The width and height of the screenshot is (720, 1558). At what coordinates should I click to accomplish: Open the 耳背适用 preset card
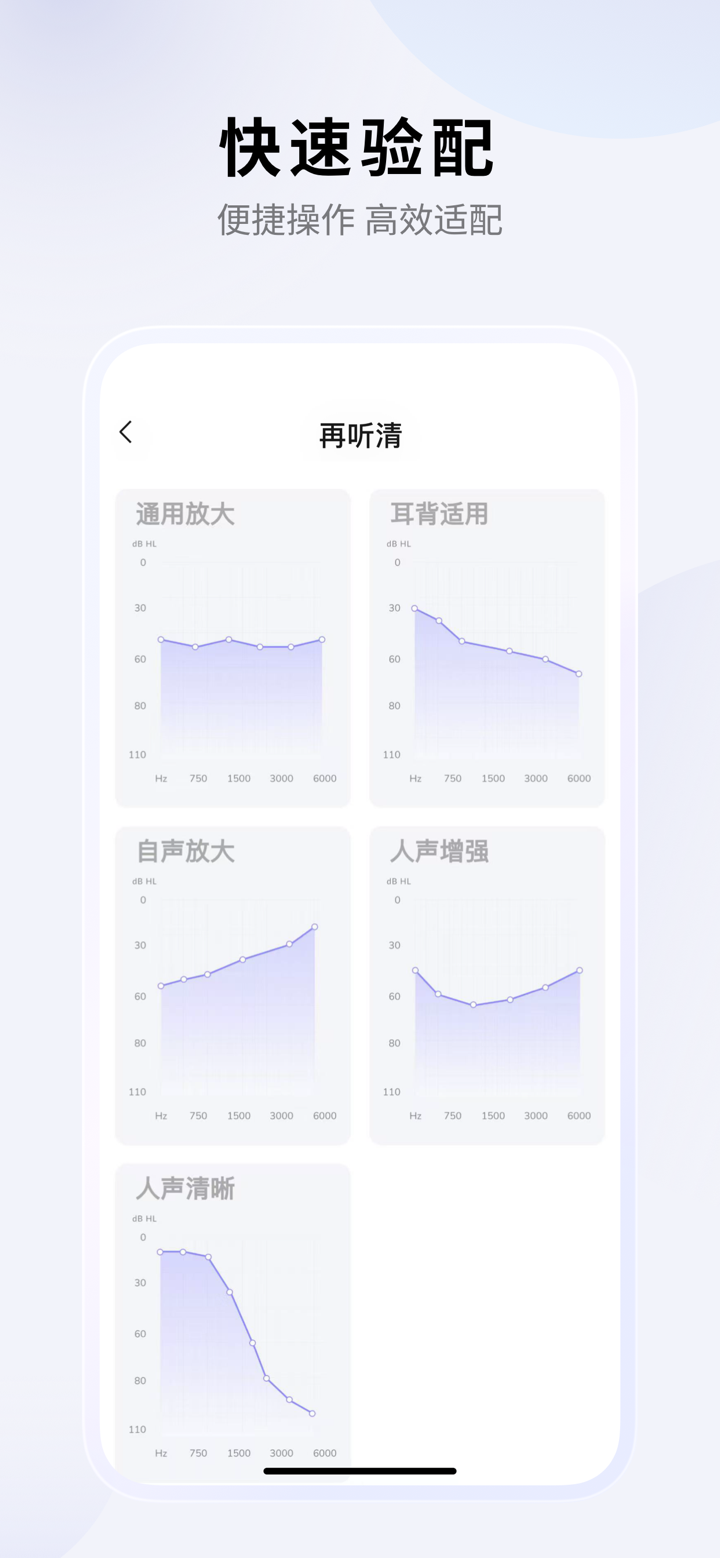pyautogui.click(x=487, y=646)
